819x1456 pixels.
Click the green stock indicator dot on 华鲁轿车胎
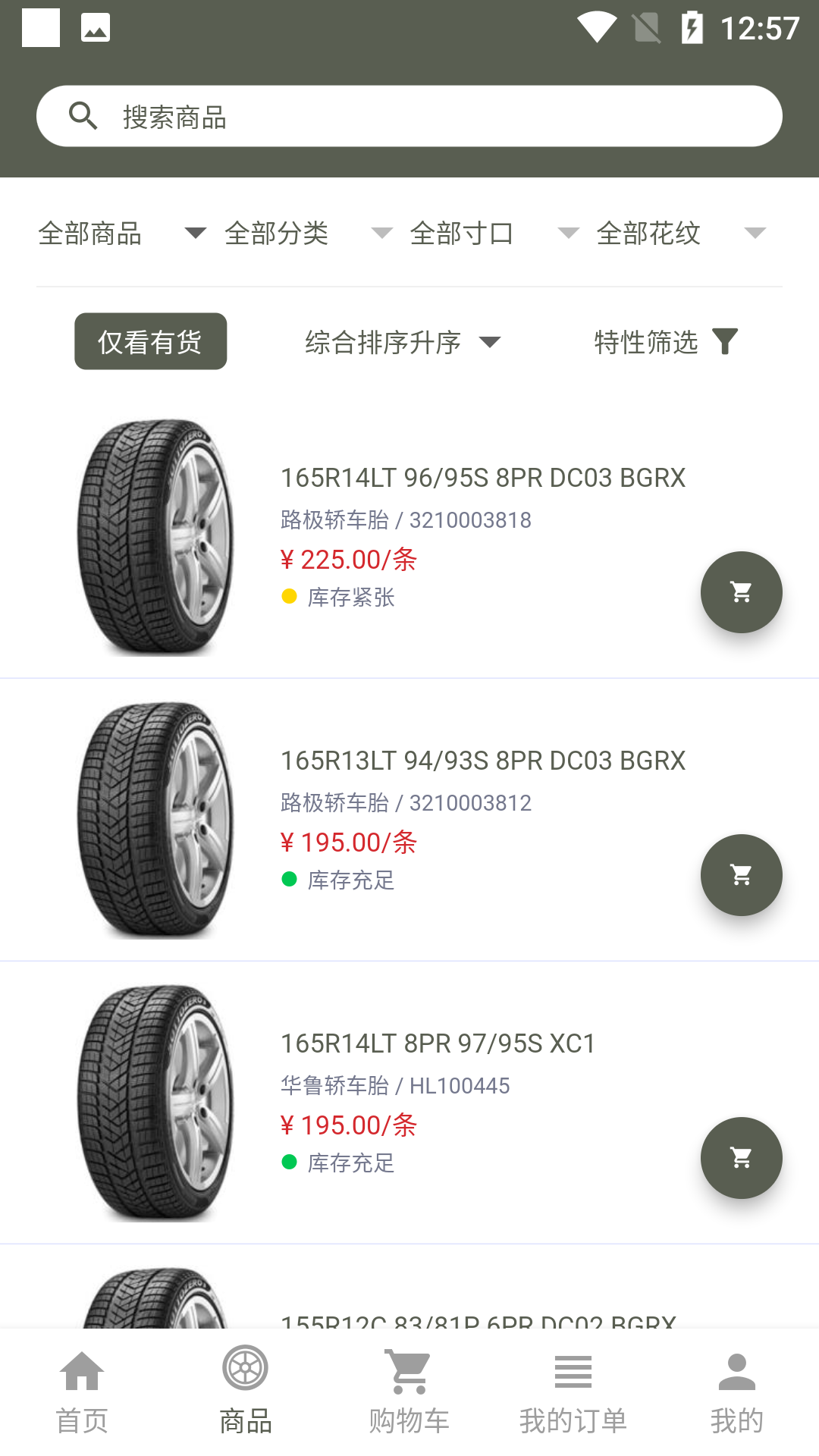tap(290, 1163)
